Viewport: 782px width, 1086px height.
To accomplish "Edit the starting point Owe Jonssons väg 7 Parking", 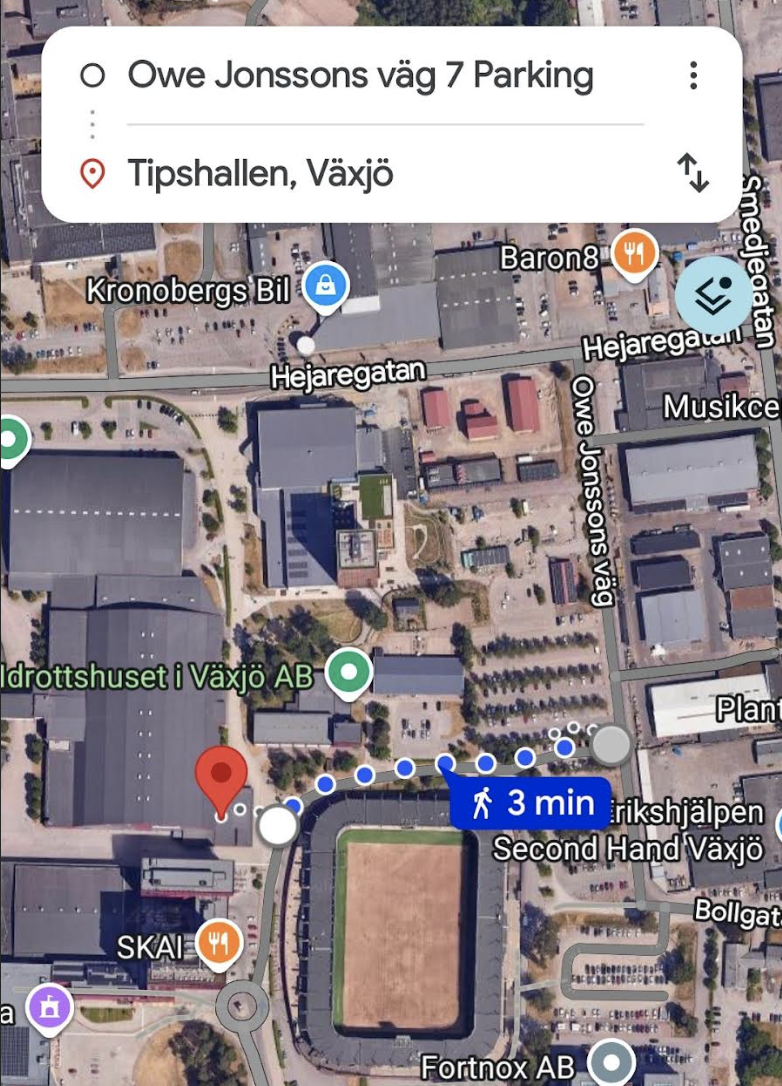I will (x=360, y=76).
